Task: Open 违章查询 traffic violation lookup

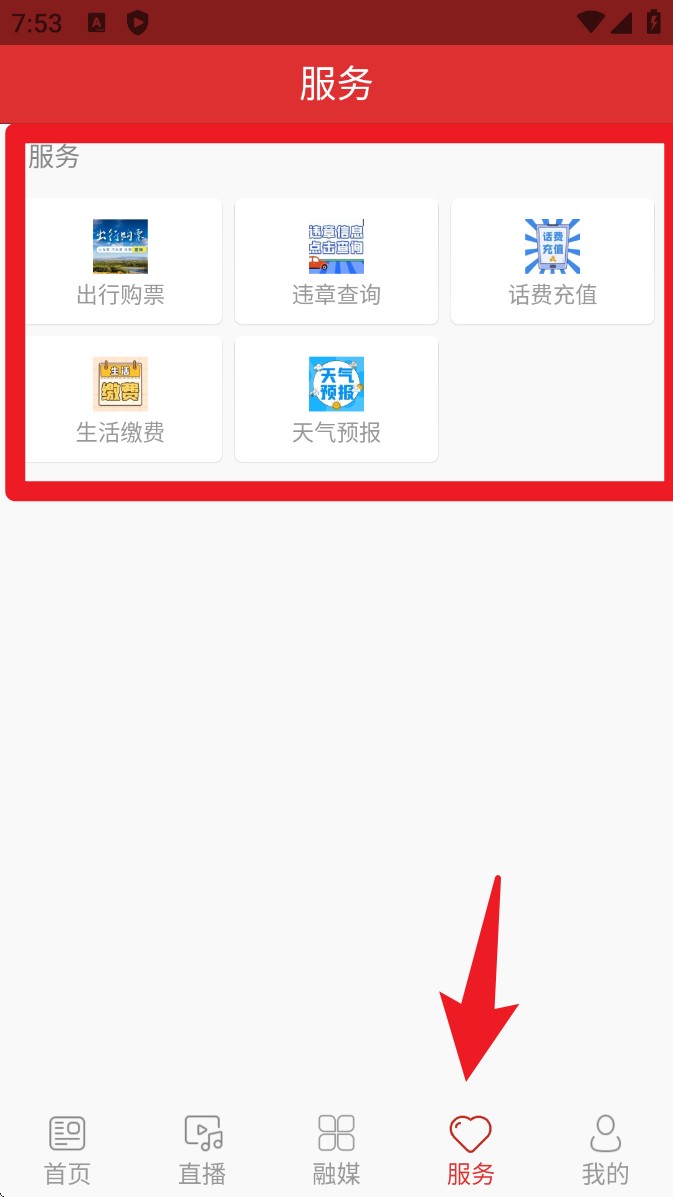Action: click(x=336, y=261)
